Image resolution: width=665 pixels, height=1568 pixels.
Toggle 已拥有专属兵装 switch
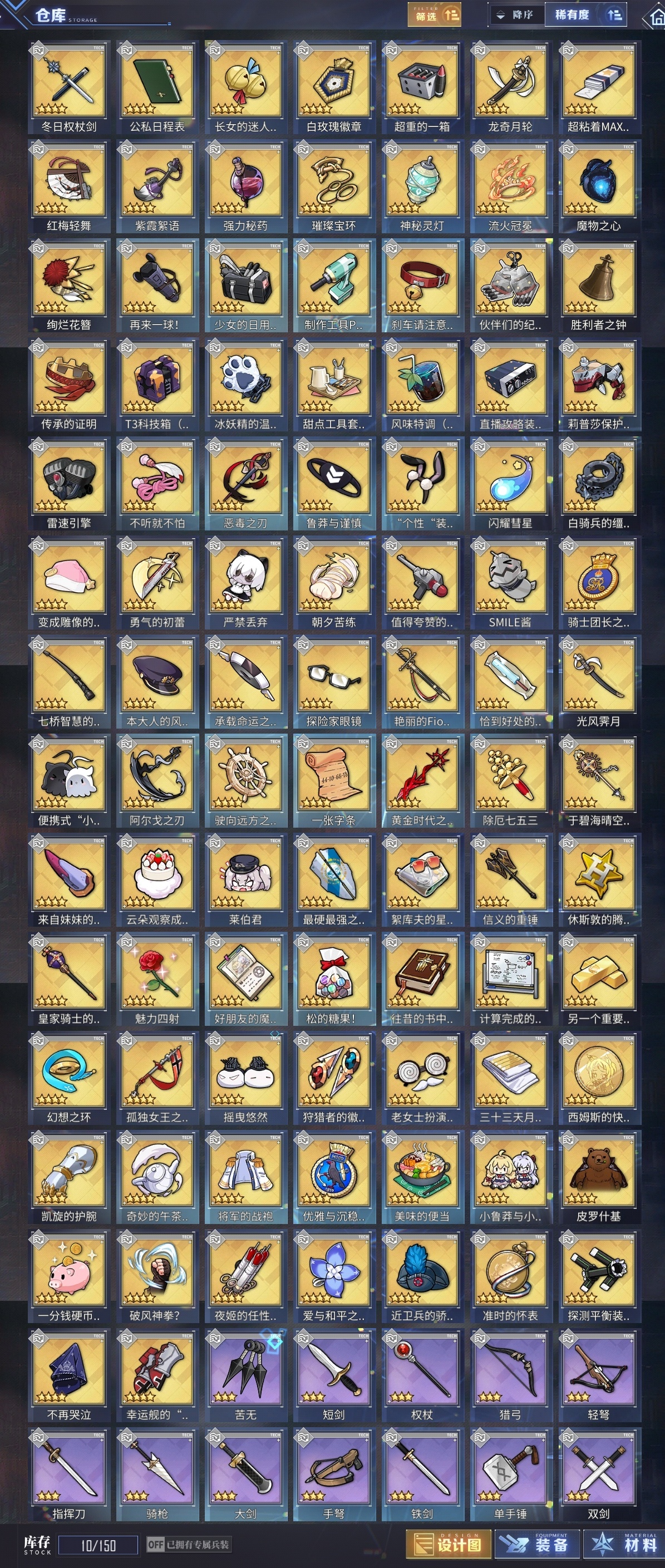pyautogui.click(x=156, y=1545)
